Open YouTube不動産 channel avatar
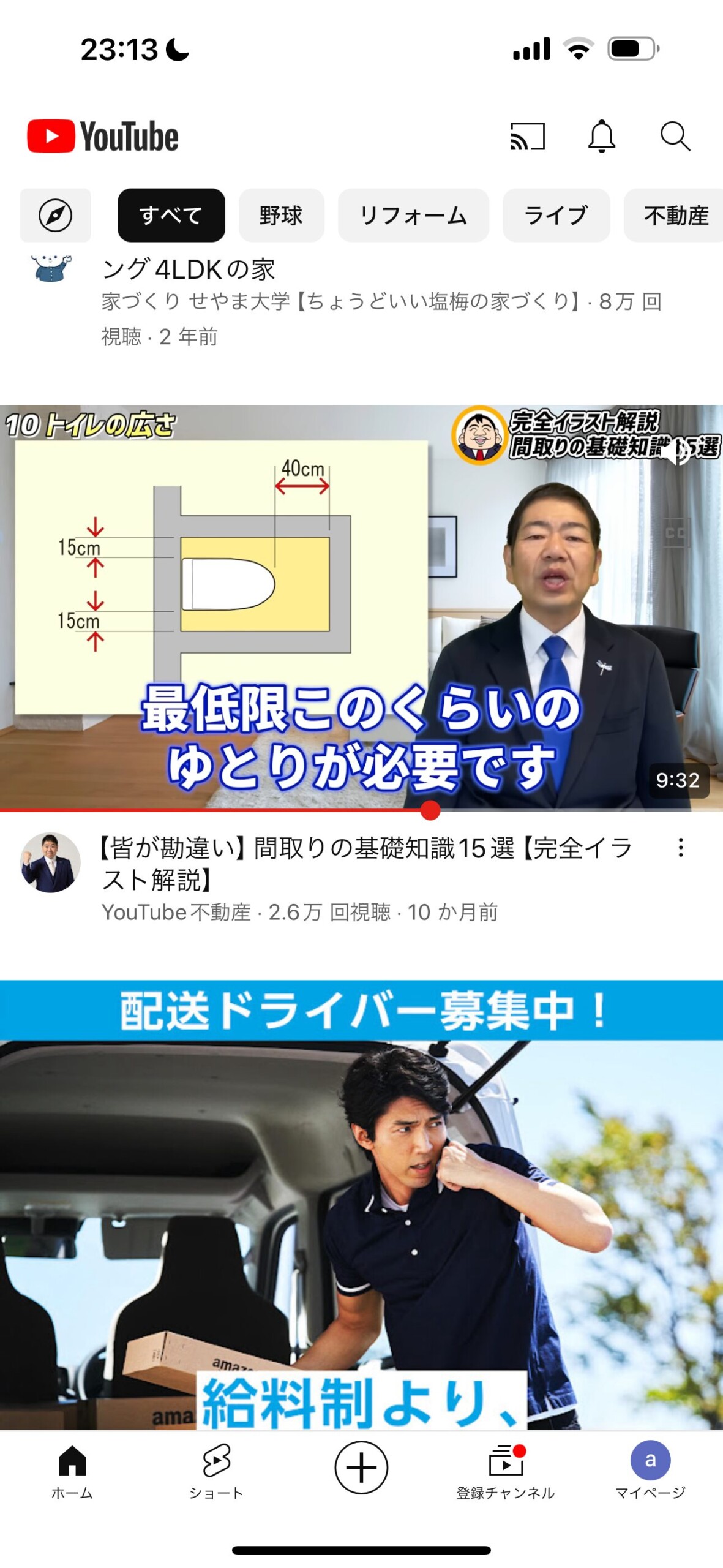Viewport: 723px width, 1568px height. coord(51,862)
